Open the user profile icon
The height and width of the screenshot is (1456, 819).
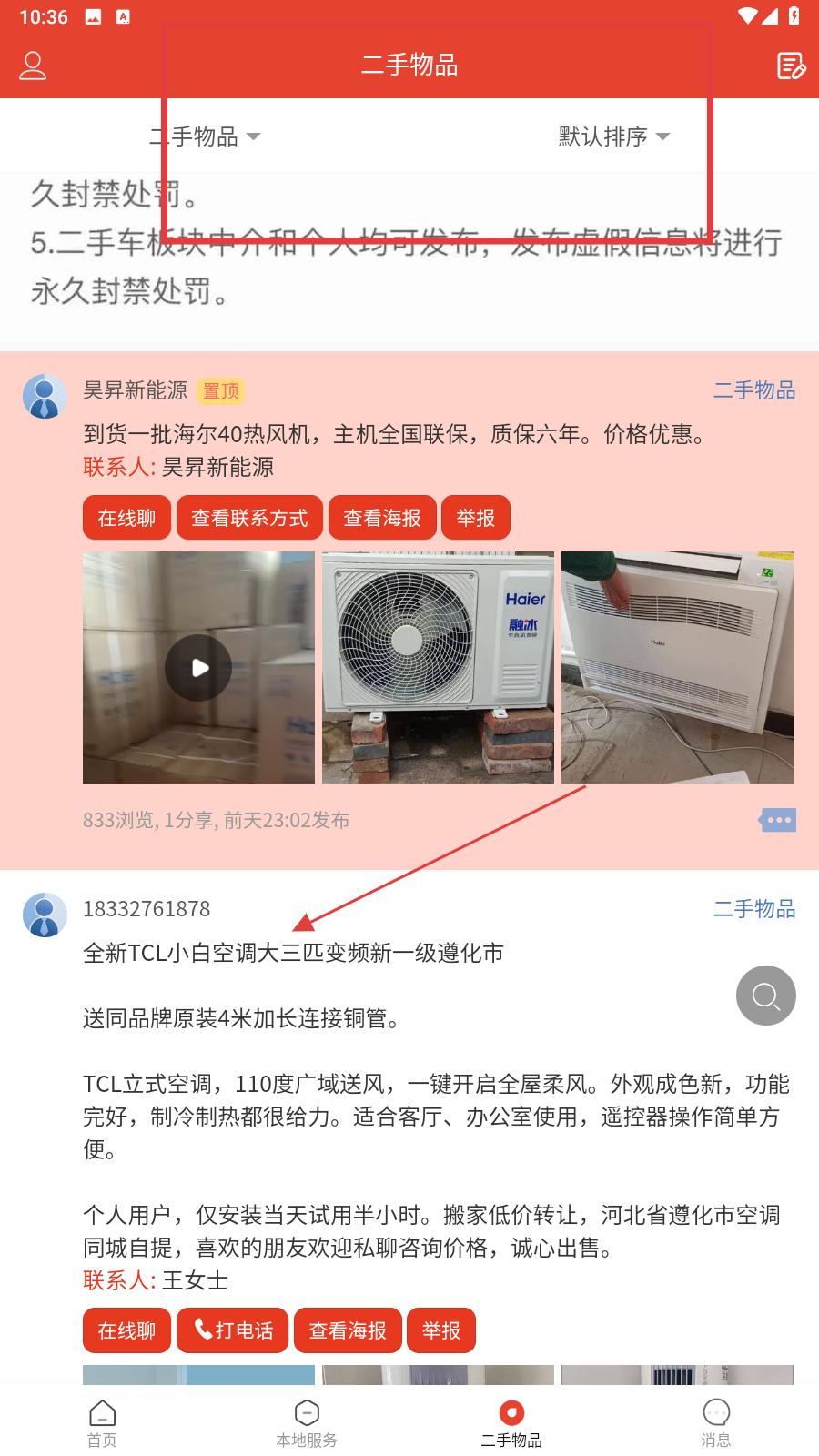(x=33, y=66)
